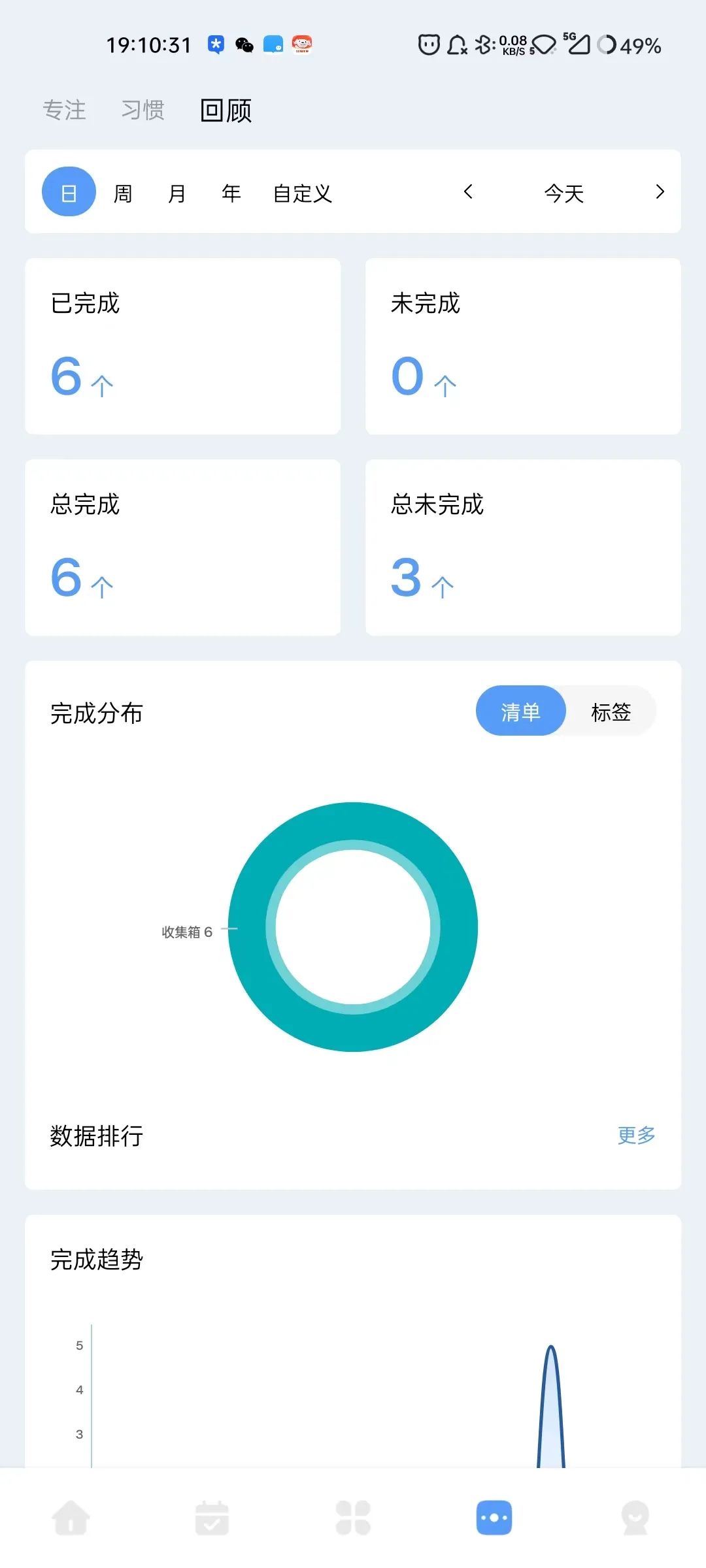Open 更多 next to 数据排行
This screenshot has height=1568, width=706.
[x=636, y=1135]
